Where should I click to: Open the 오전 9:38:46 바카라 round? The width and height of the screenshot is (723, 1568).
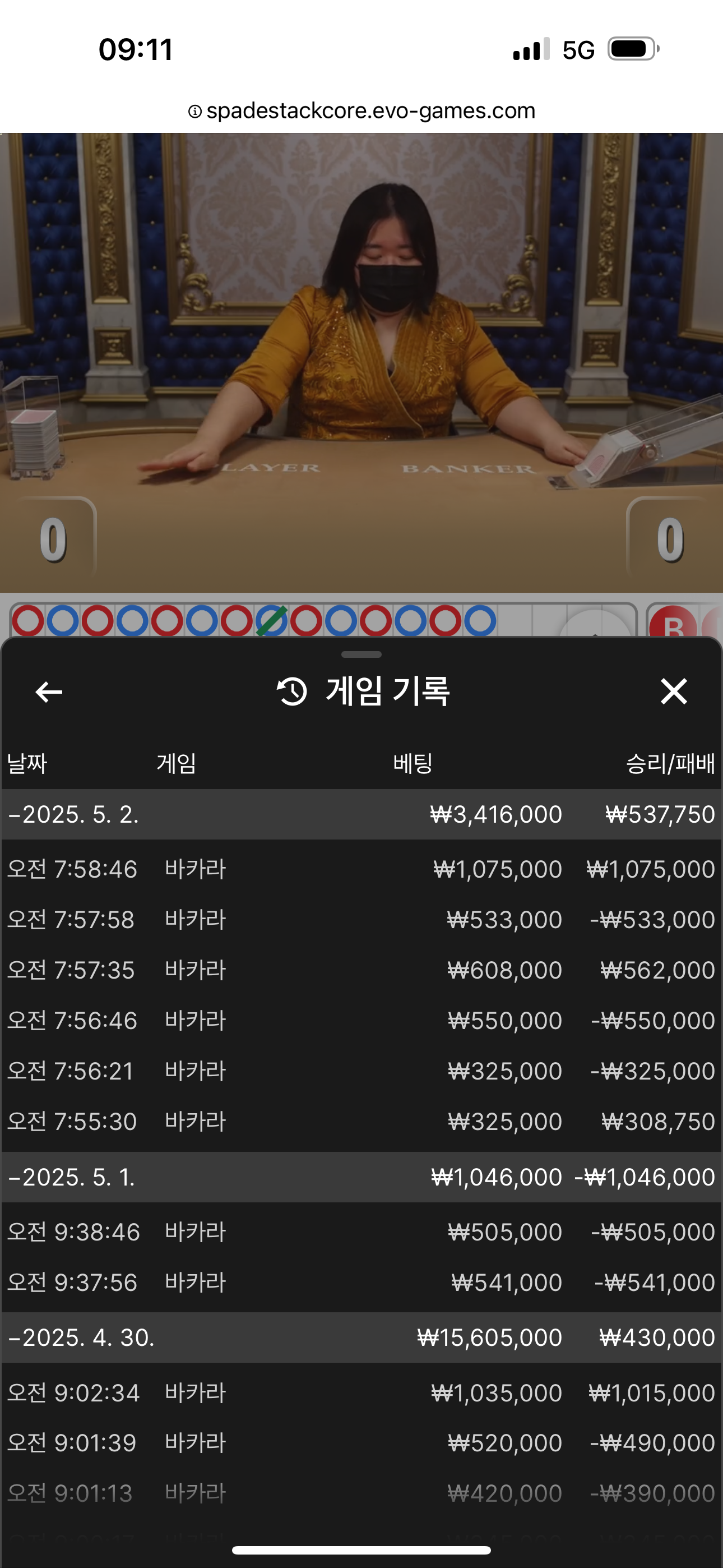[x=361, y=1232]
